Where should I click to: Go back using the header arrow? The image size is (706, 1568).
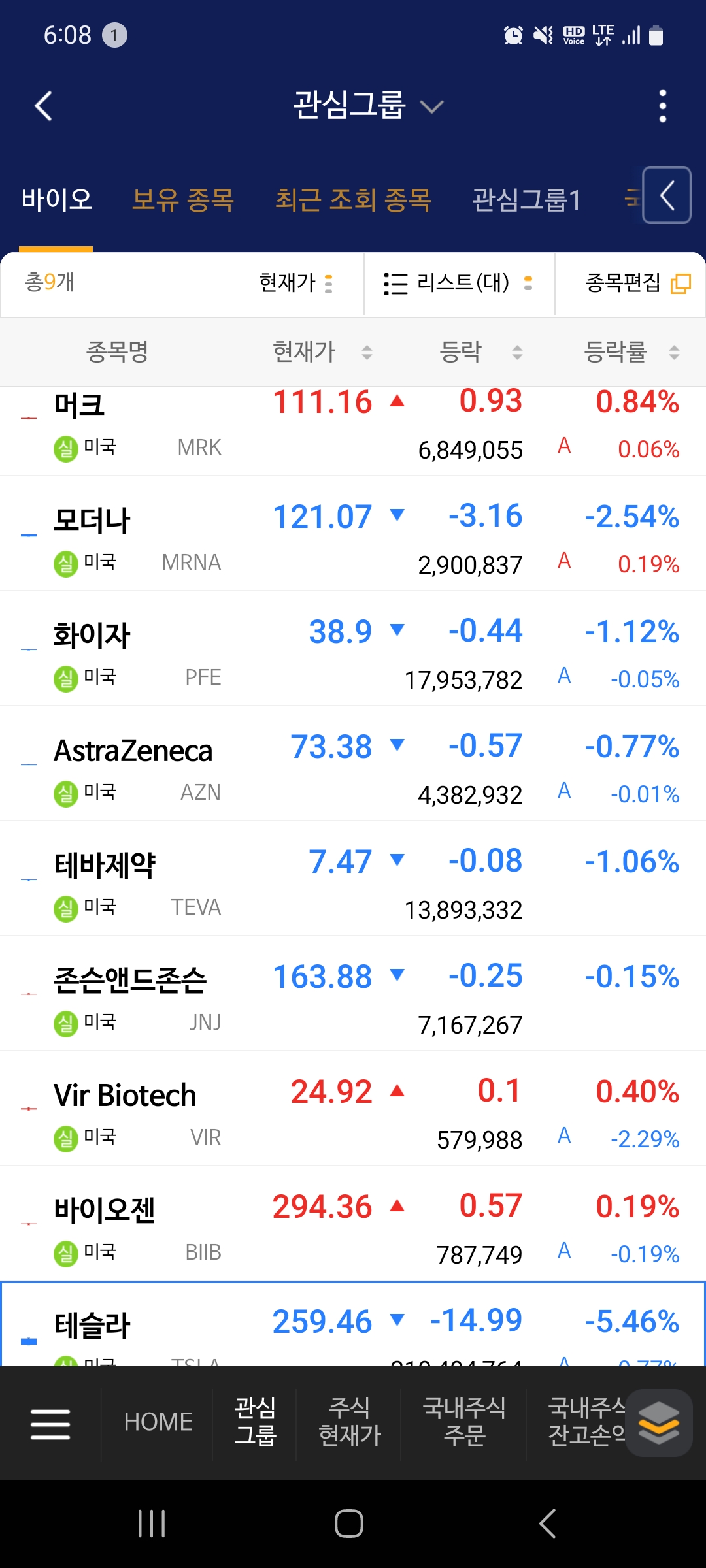pos(43,106)
